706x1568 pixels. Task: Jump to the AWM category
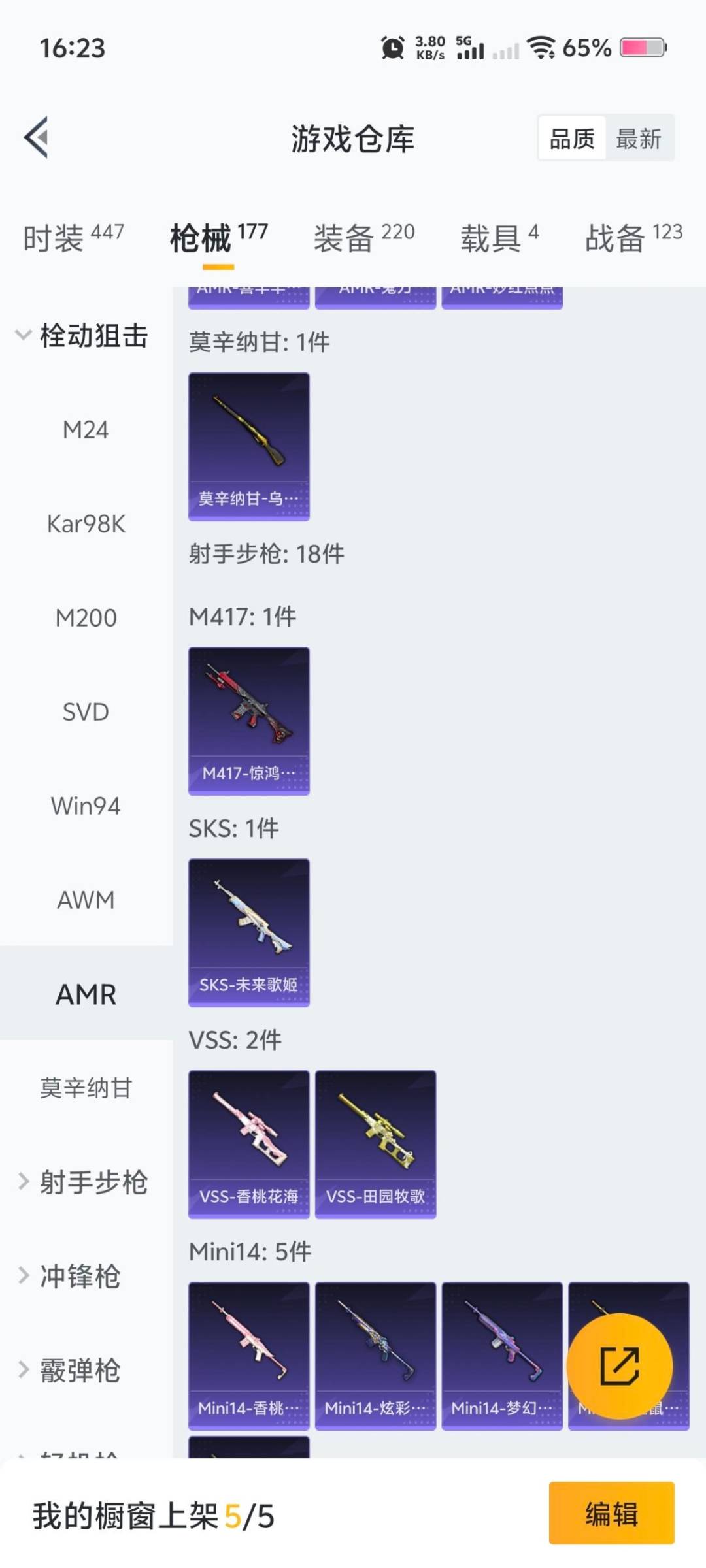86,900
